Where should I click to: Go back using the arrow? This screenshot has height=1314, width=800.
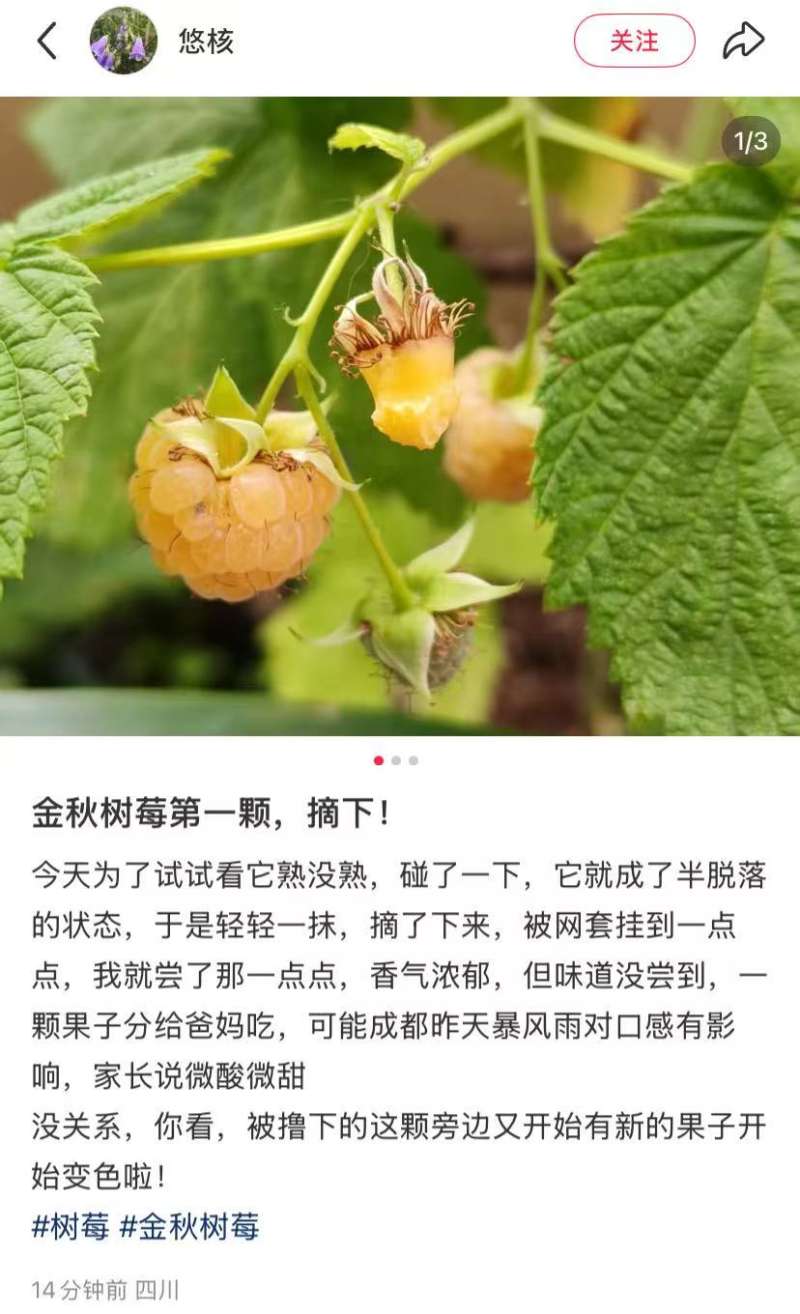click(47, 41)
